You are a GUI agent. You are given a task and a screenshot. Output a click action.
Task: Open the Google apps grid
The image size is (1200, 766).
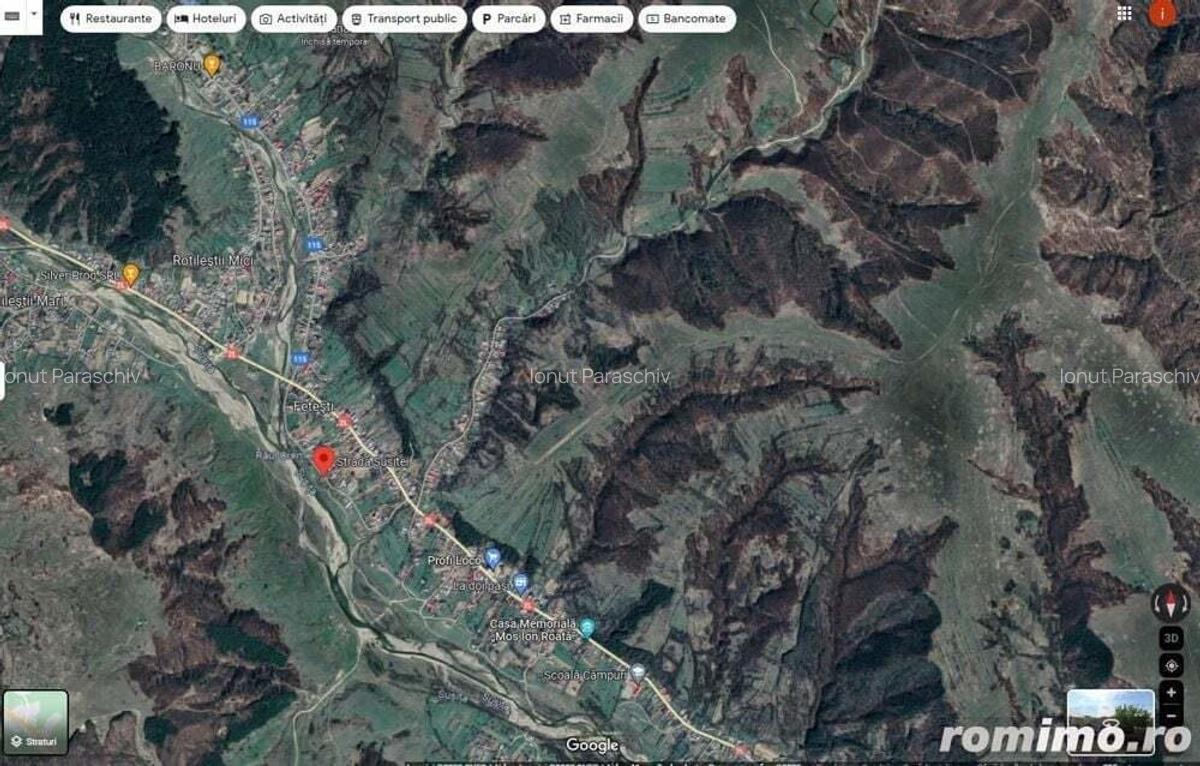(x=1124, y=13)
